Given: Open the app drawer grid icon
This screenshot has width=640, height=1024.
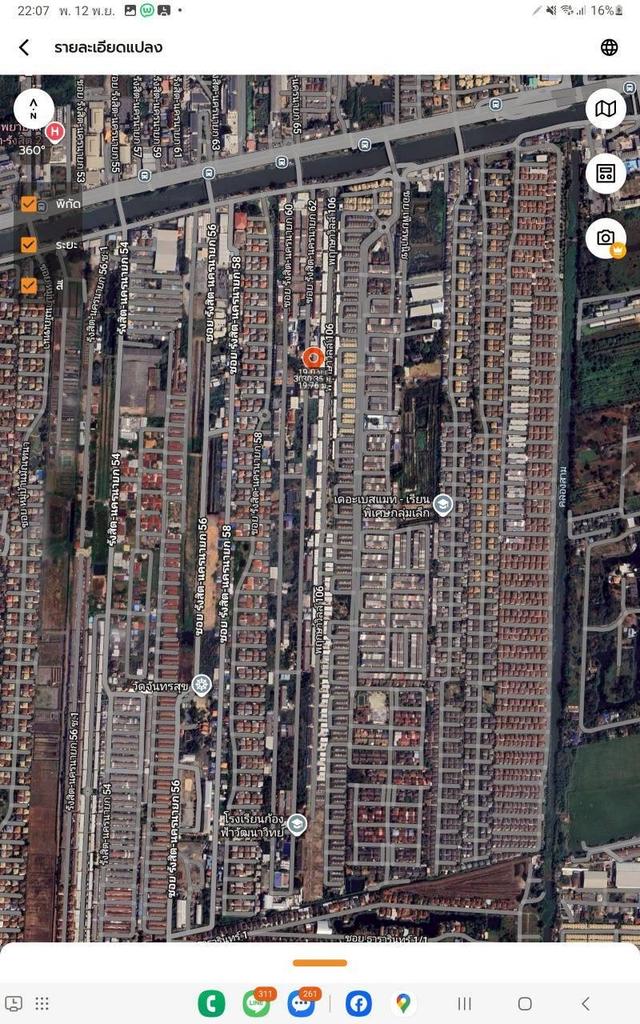Looking at the screenshot, I should pyautogui.click(x=42, y=1003).
